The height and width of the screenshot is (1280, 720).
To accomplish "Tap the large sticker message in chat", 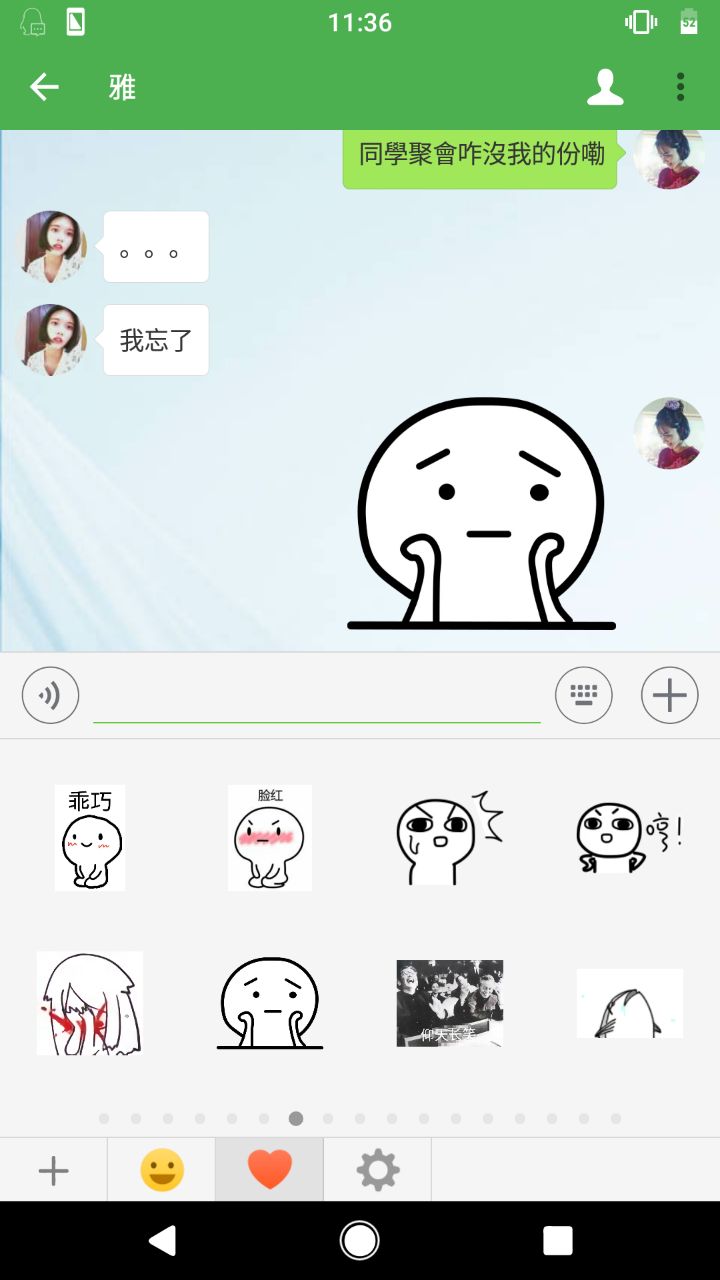I will pyautogui.click(x=481, y=515).
